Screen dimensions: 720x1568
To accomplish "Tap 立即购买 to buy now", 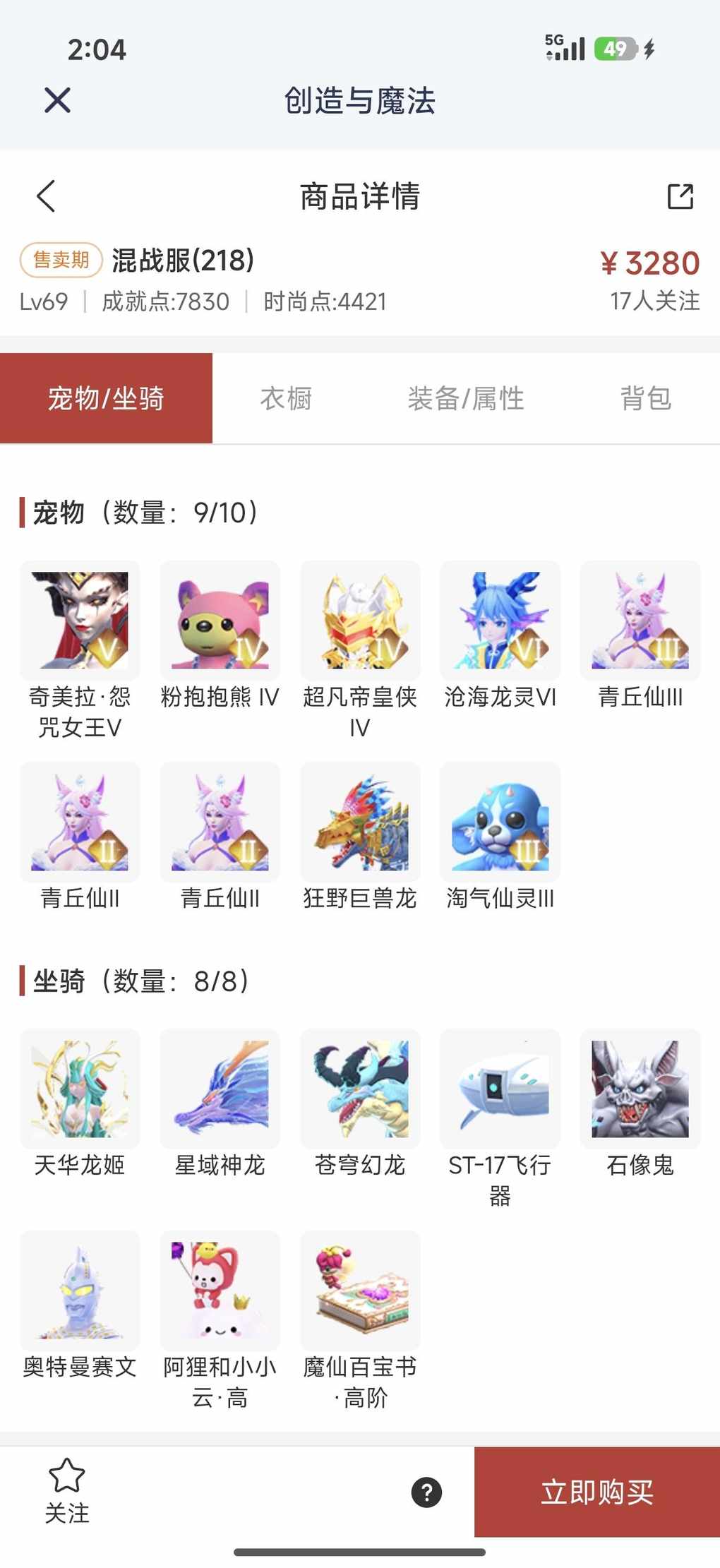I will 597,1491.
